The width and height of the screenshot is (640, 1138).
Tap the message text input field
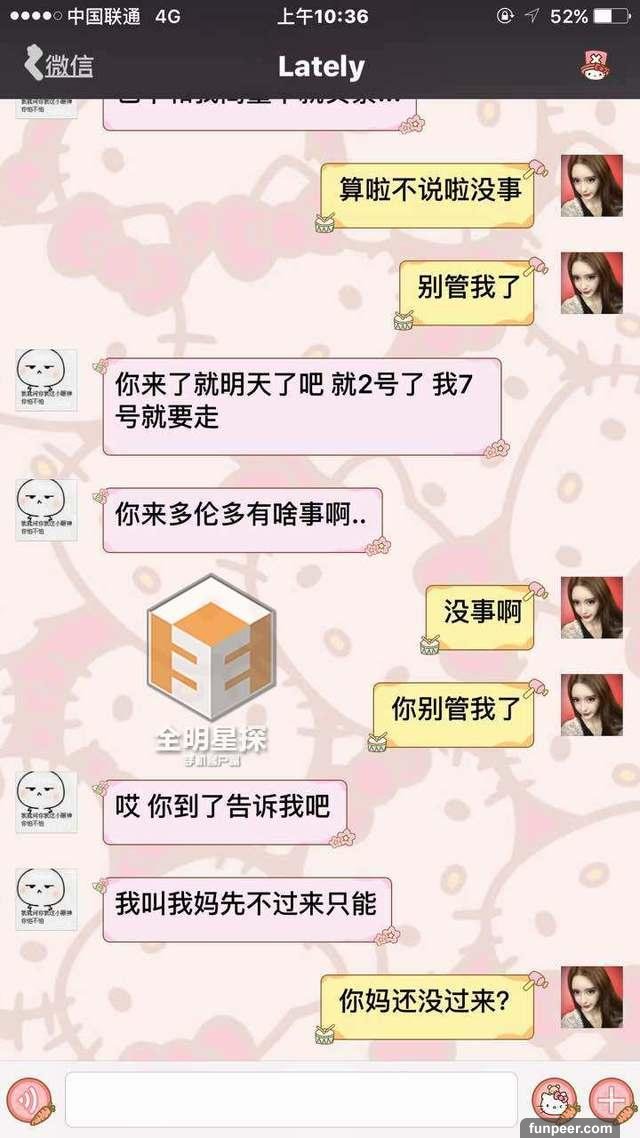point(291,1099)
